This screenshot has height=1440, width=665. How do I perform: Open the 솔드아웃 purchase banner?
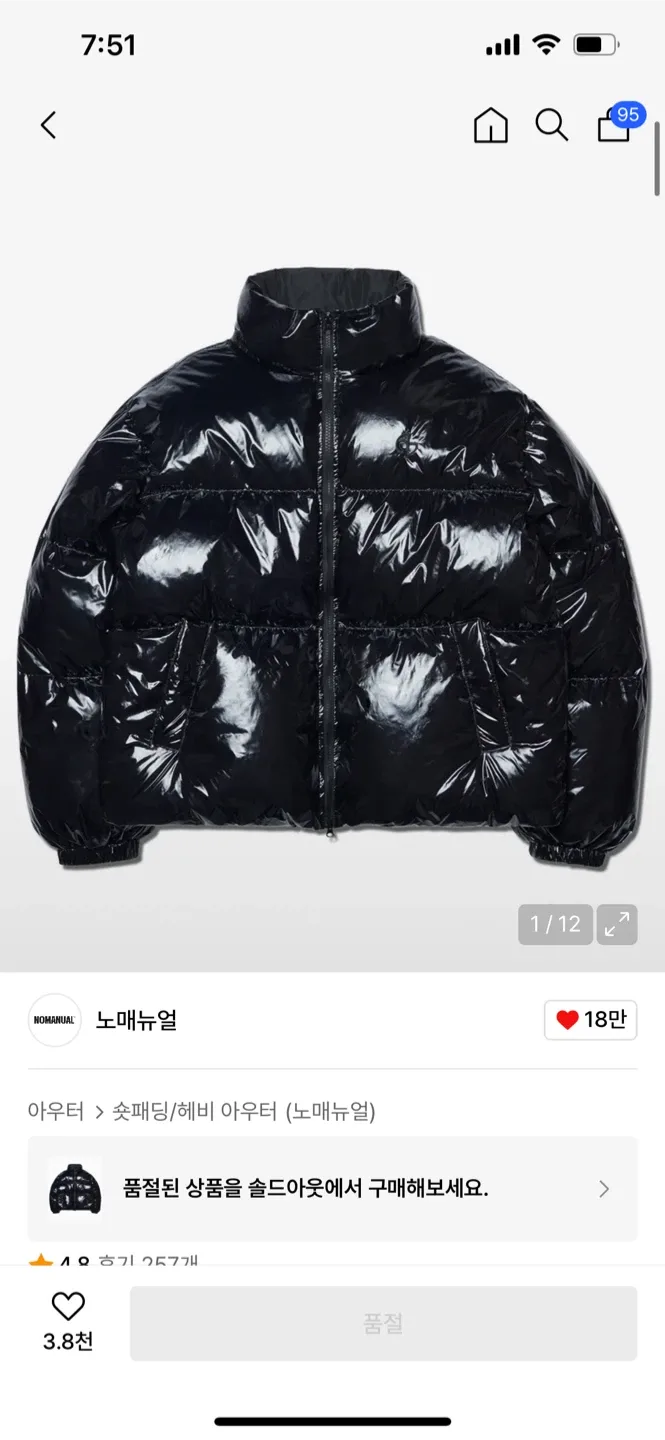pyautogui.click(x=332, y=1189)
